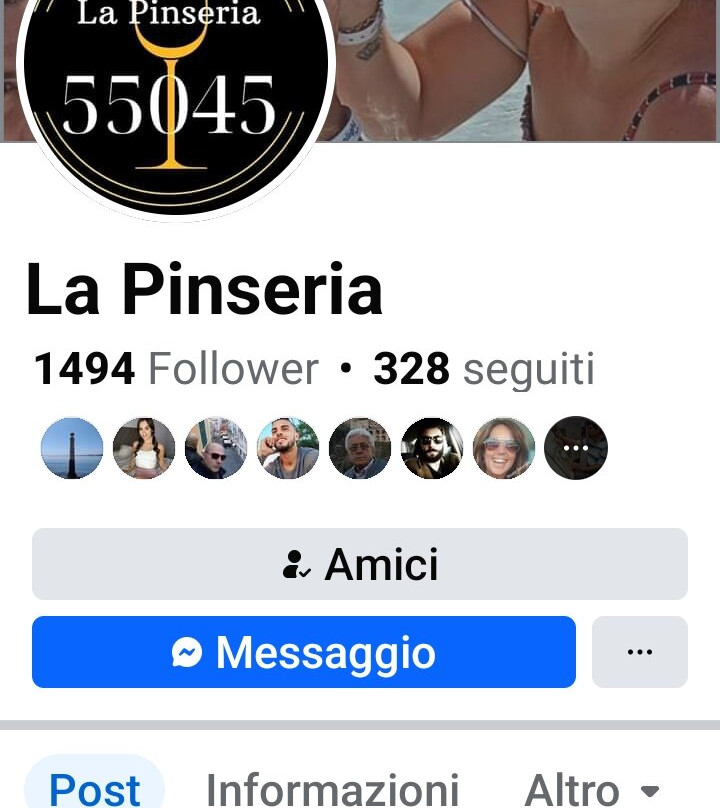This screenshot has height=808, width=720.
Task: Switch to the Informazioni tab
Action: click(332, 788)
